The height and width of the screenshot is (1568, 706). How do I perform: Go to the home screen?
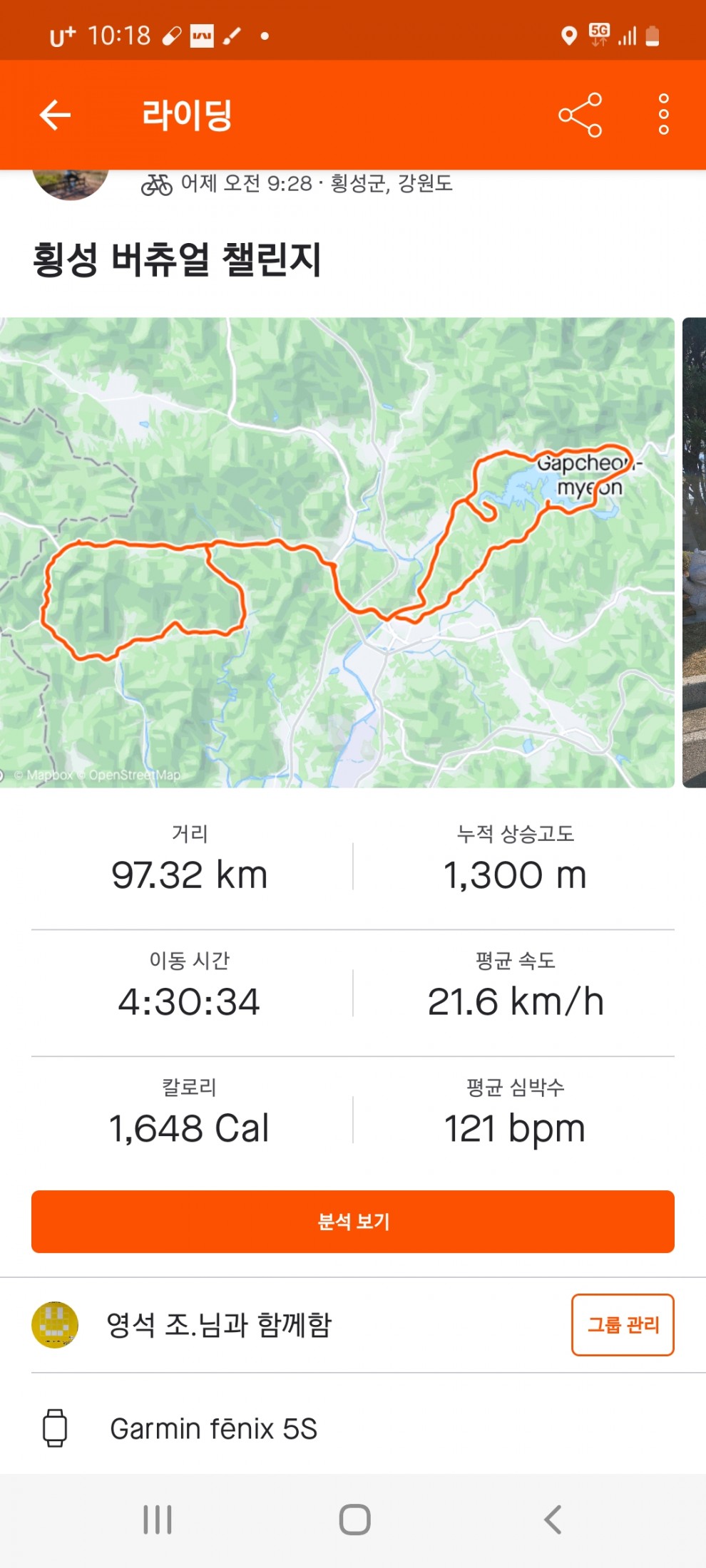click(354, 1519)
